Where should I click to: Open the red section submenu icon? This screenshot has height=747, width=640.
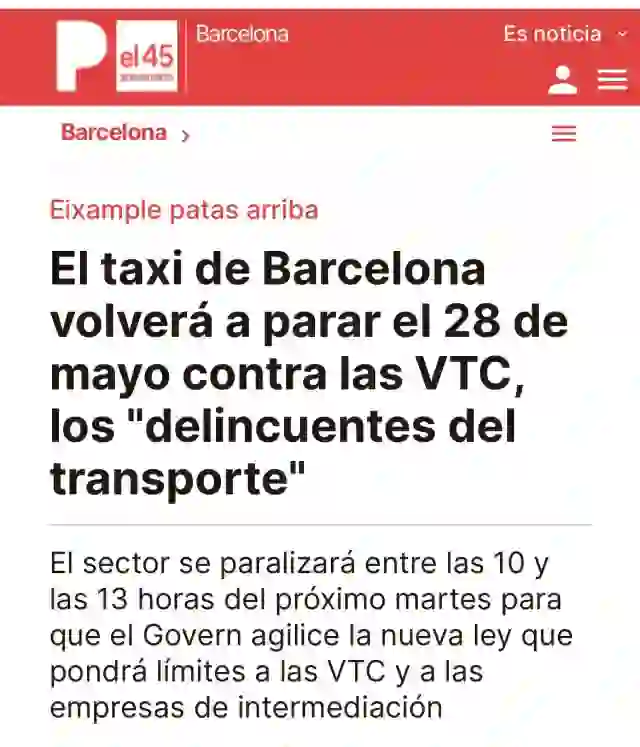(564, 134)
